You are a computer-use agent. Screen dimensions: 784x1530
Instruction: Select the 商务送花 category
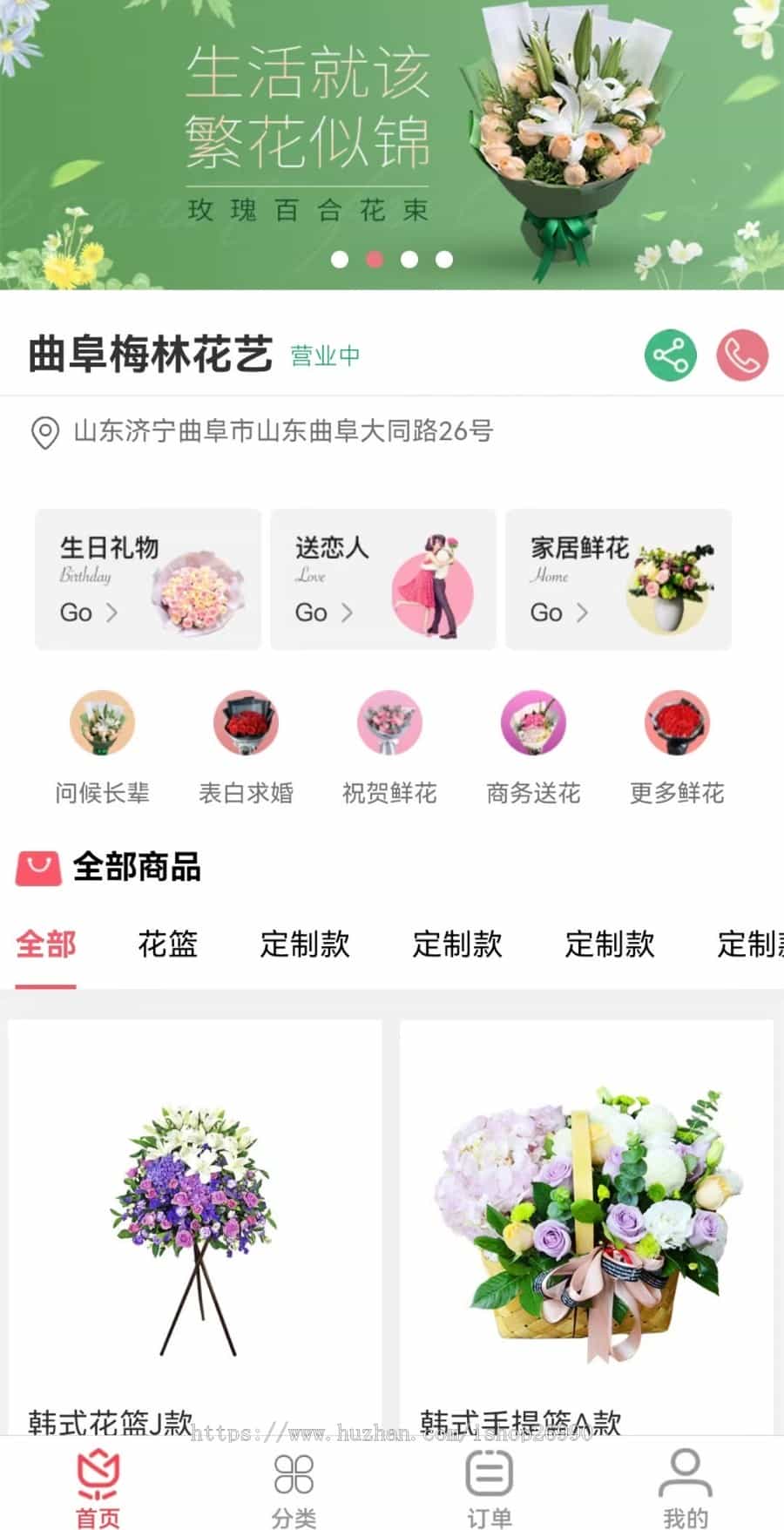click(x=533, y=745)
